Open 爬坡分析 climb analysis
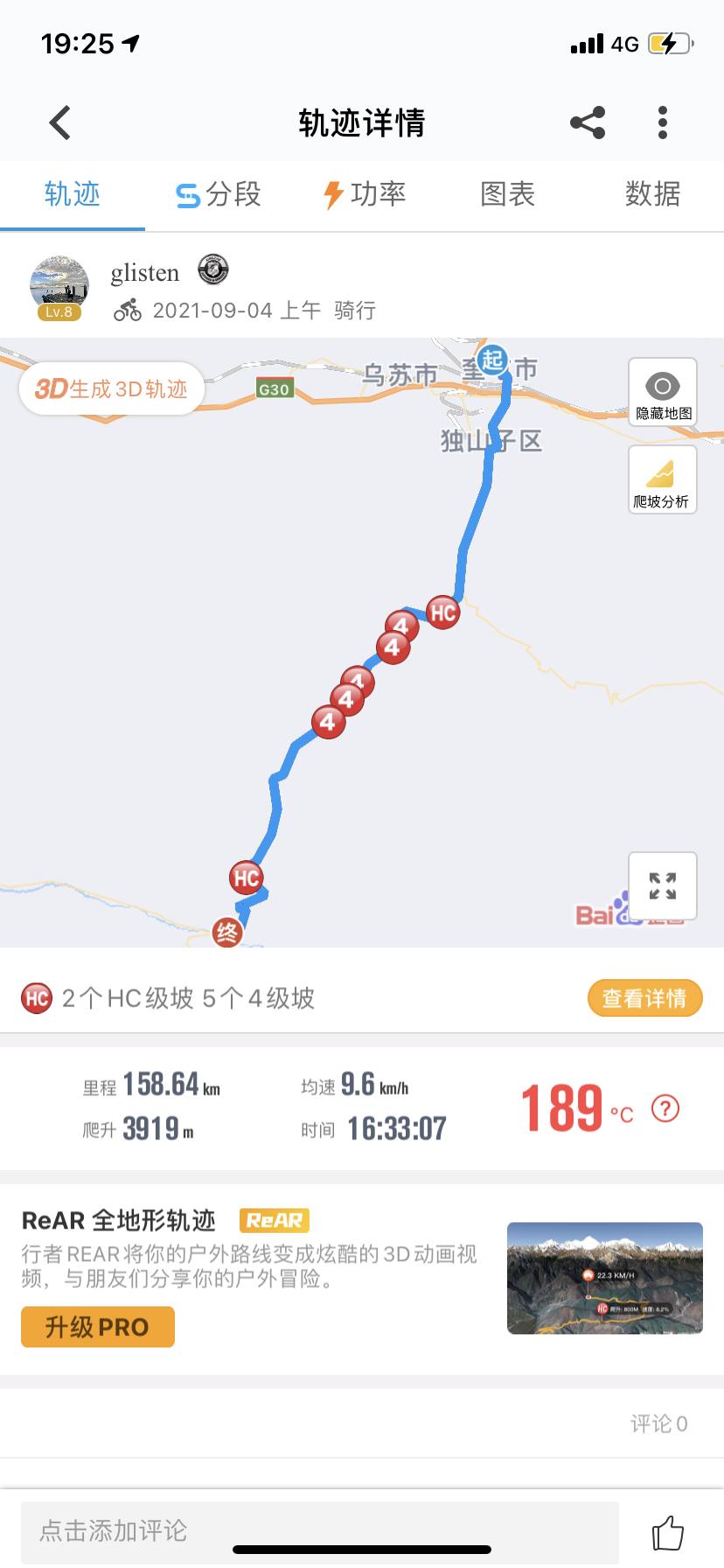The width and height of the screenshot is (724, 1568). pyautogui.click(x=662, y=479)
